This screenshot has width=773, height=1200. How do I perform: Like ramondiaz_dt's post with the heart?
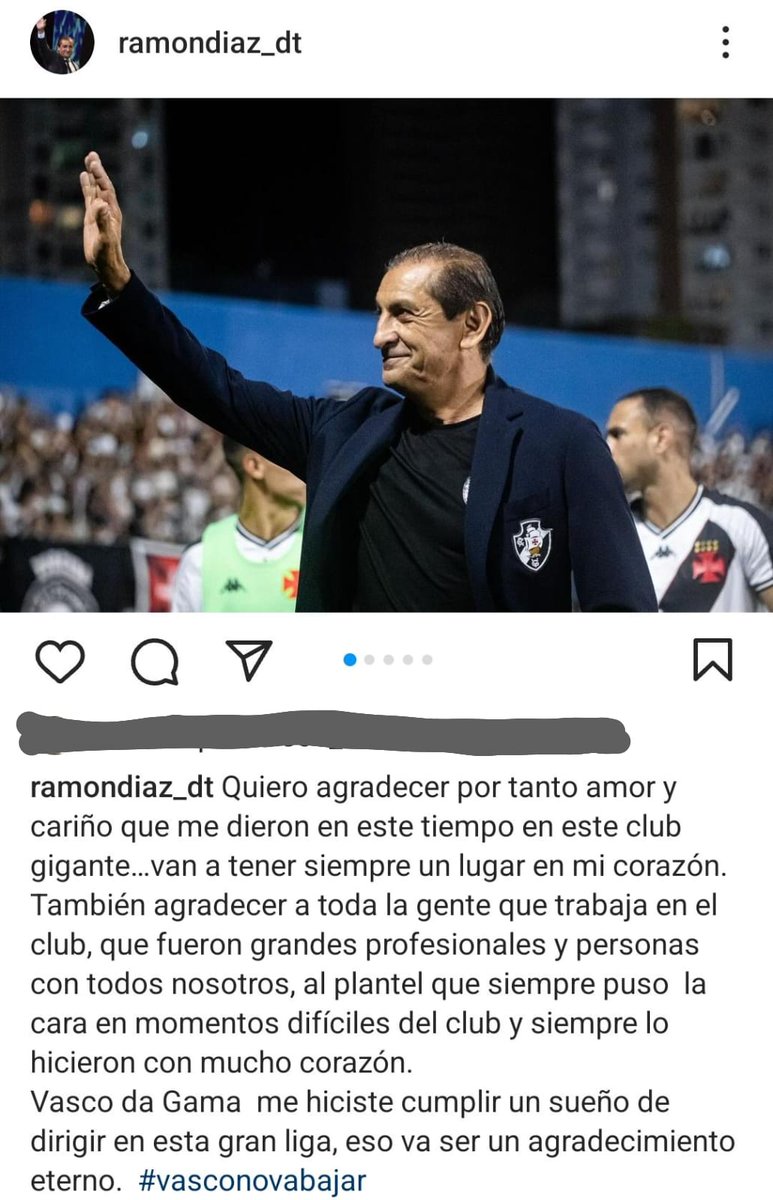coord(60,661)
